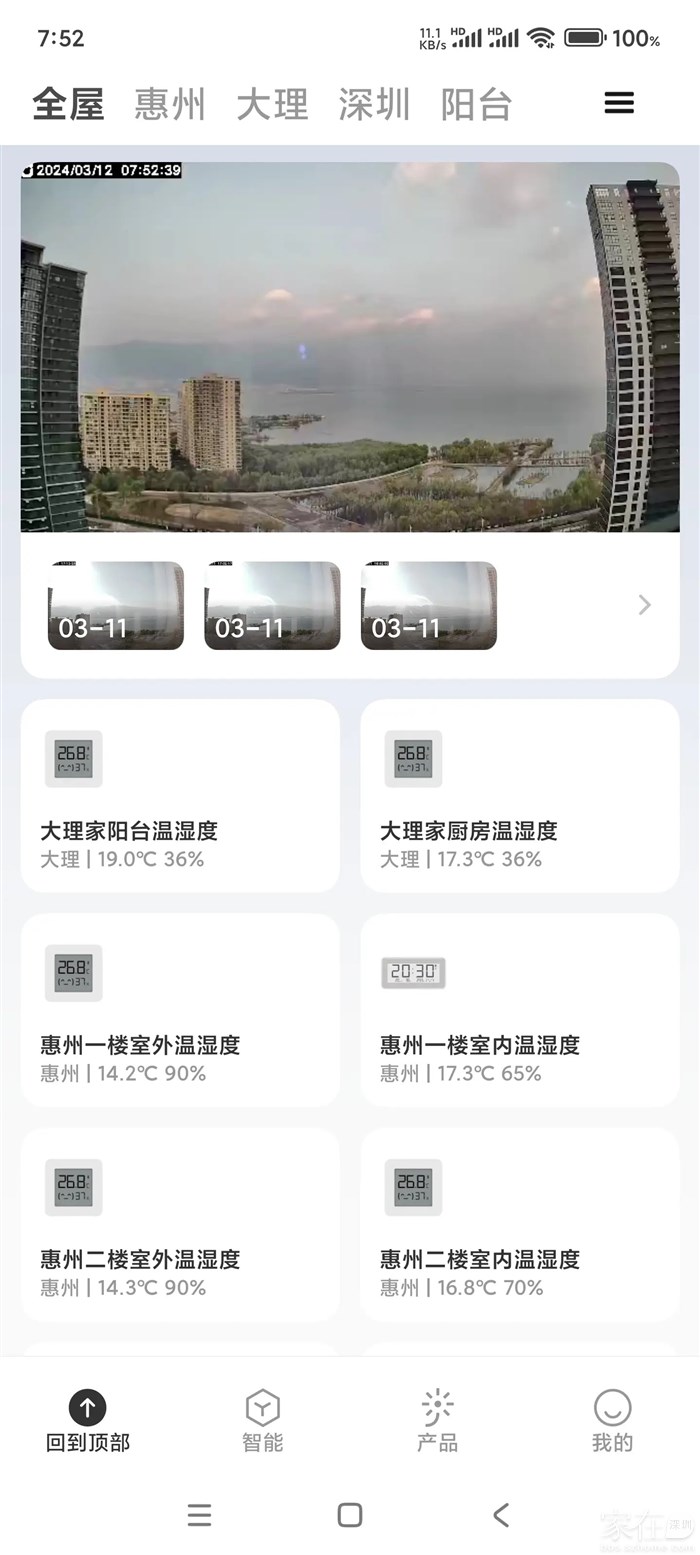Screen dimensions: 700x1555
Task: Switch to the 深圳 room tab
Action: pyautogui.click(x=374, y=104)
